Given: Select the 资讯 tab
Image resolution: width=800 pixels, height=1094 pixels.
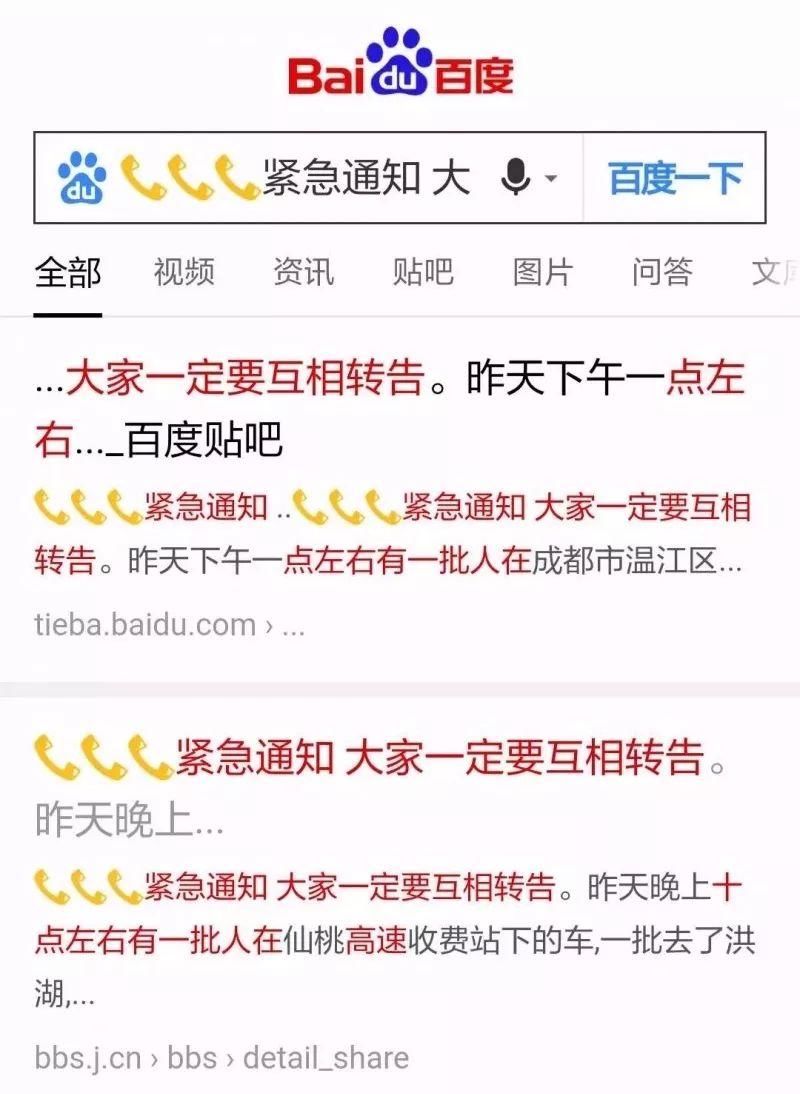Looking at the screenshot, I should (303, 272).
